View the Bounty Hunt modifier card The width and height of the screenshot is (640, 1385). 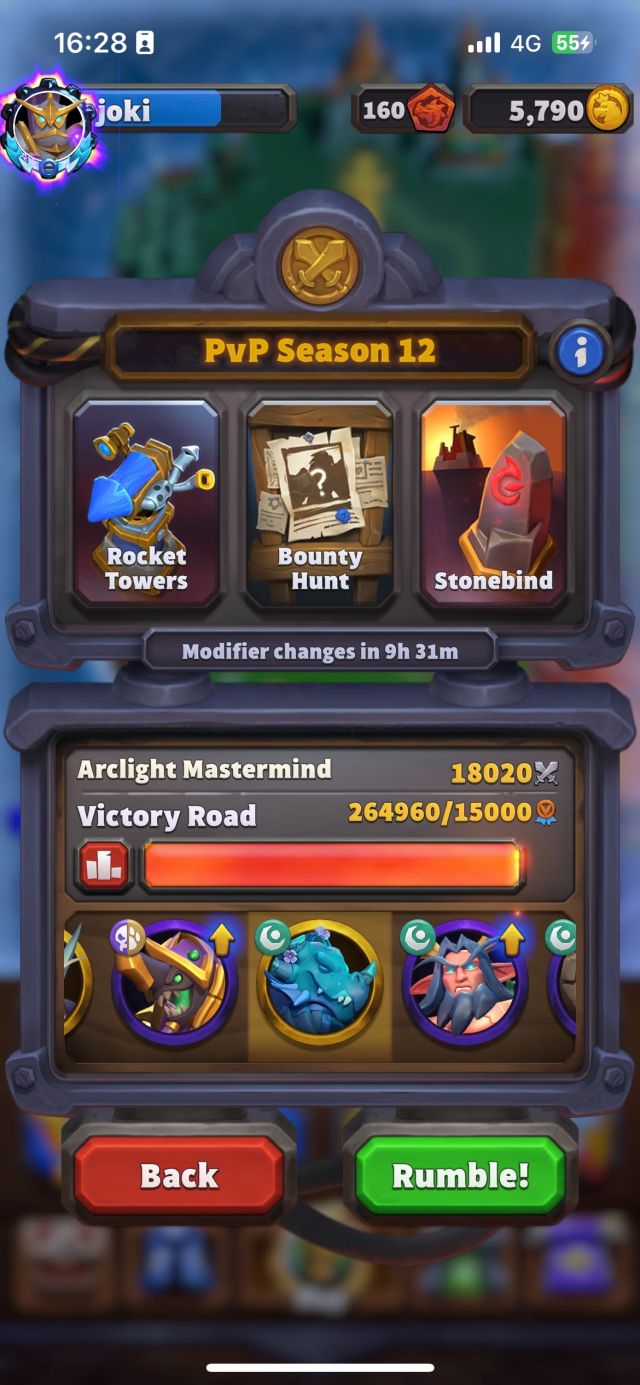pos(320,502)
